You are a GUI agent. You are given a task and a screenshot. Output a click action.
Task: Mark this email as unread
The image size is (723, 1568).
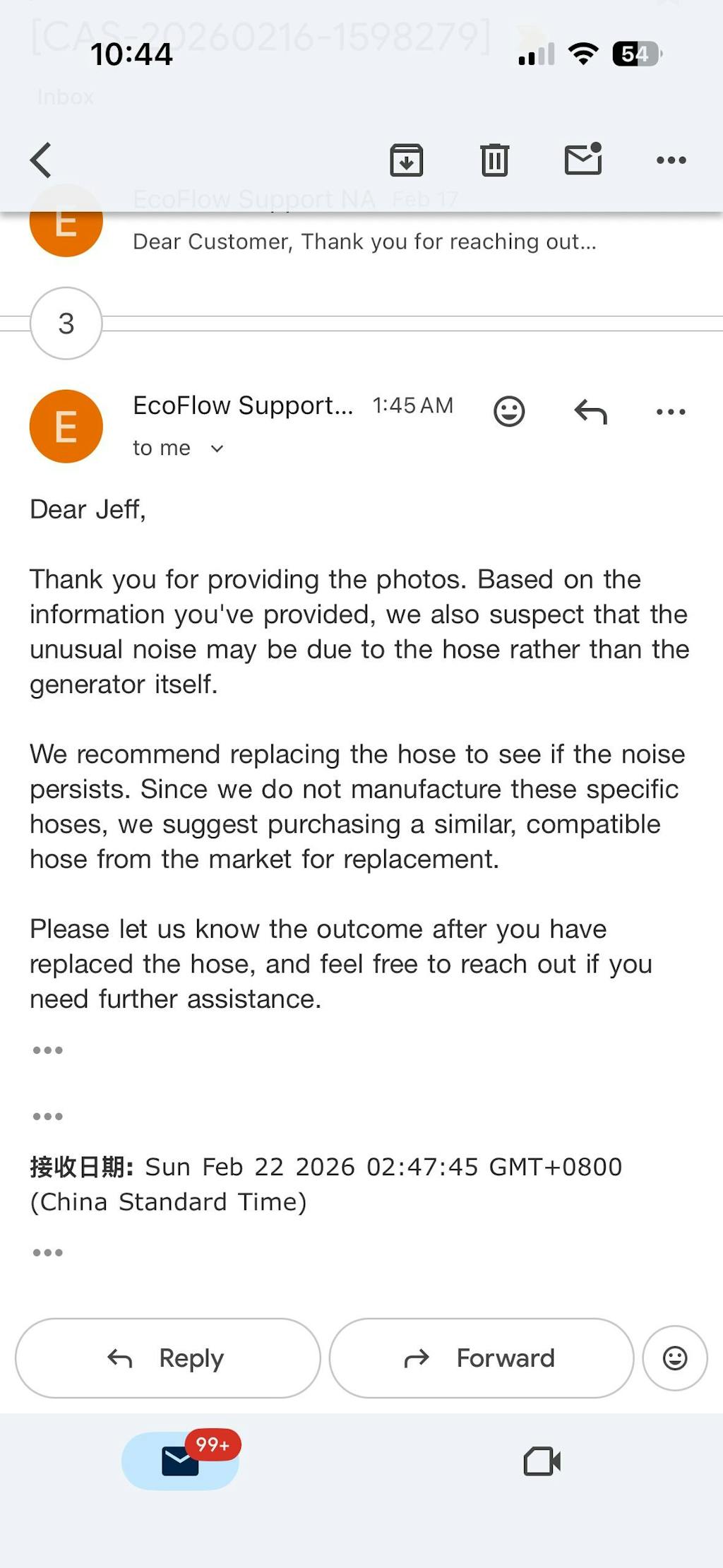pos(583,160)
